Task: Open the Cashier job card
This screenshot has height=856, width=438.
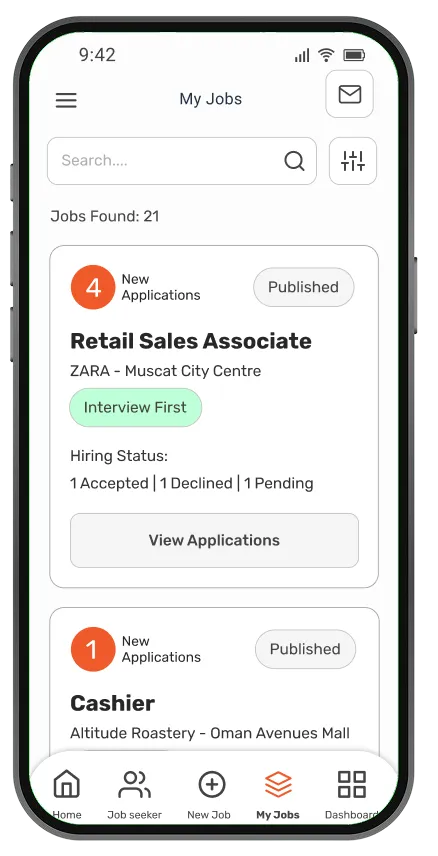Action: click(214, 680)
